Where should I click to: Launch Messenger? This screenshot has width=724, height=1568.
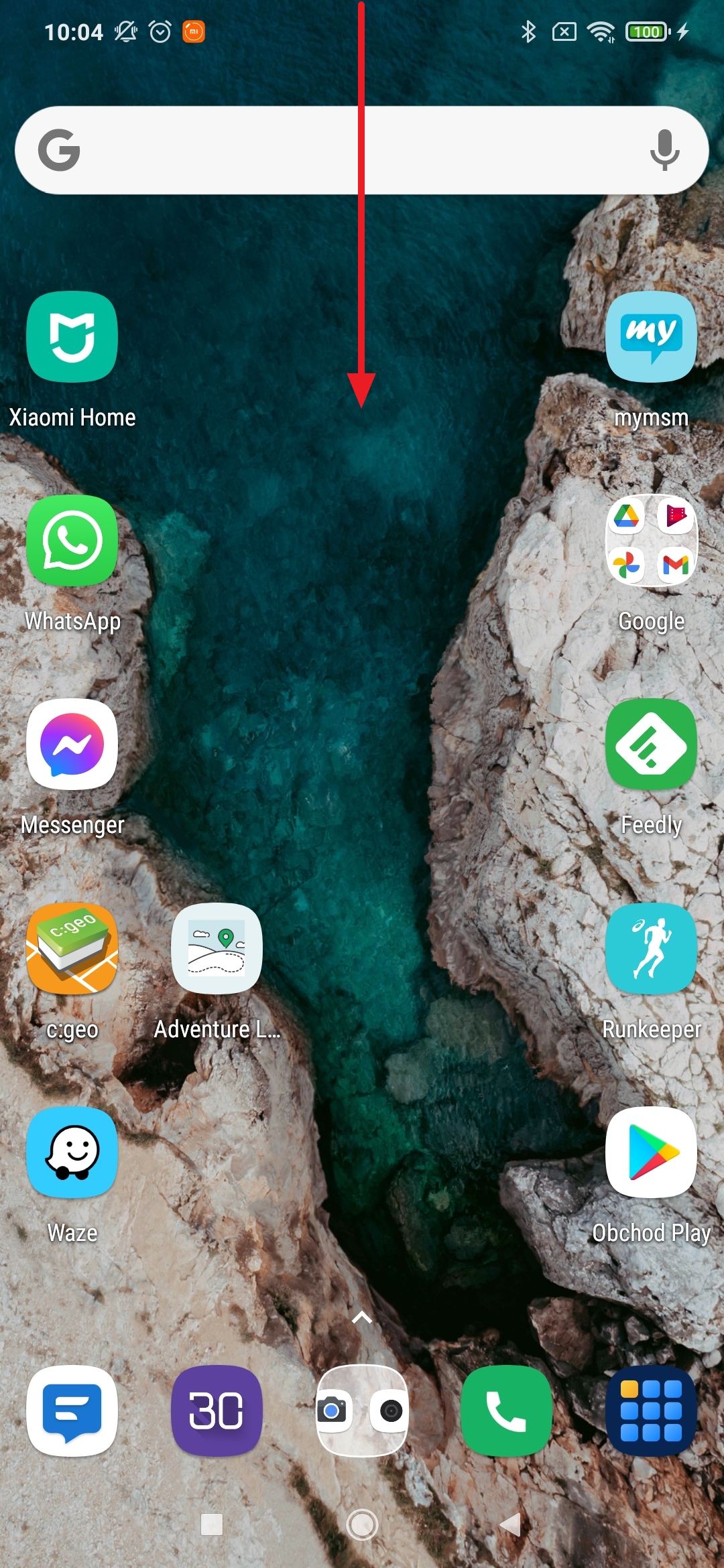72,744
